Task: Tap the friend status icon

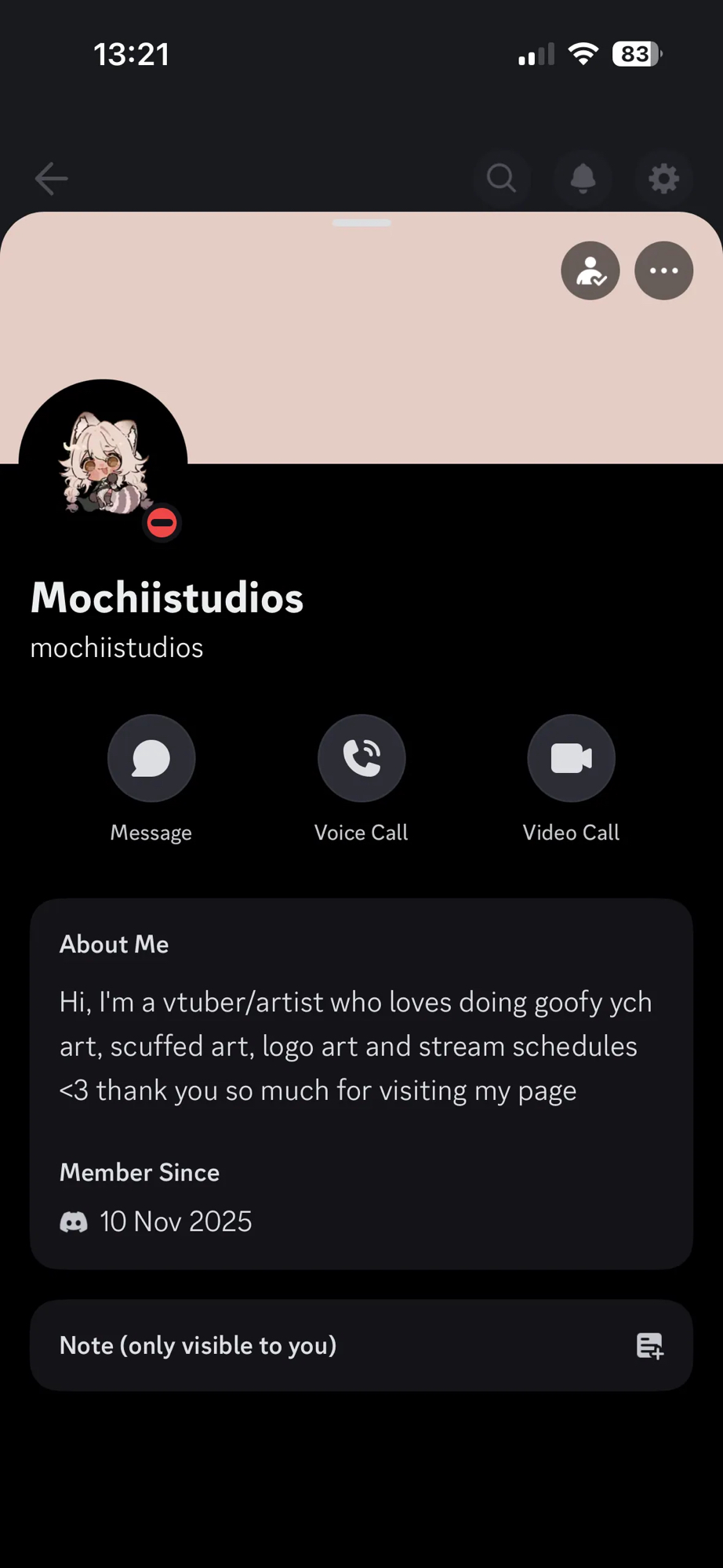Action: point(590,270)
